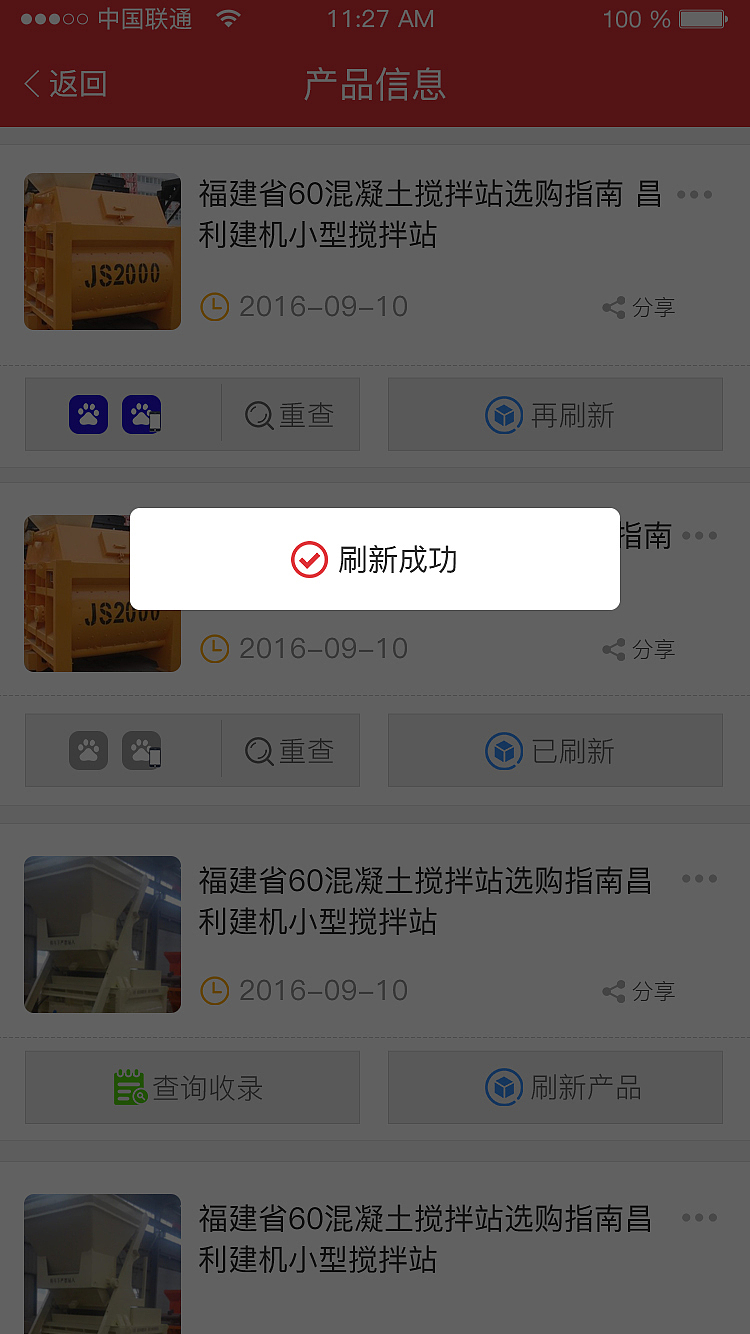The height and width of the screenshot is (1334, 750).
Task: Tap the JS2000 mixer thumbnail image
Action: click(102, 252)
